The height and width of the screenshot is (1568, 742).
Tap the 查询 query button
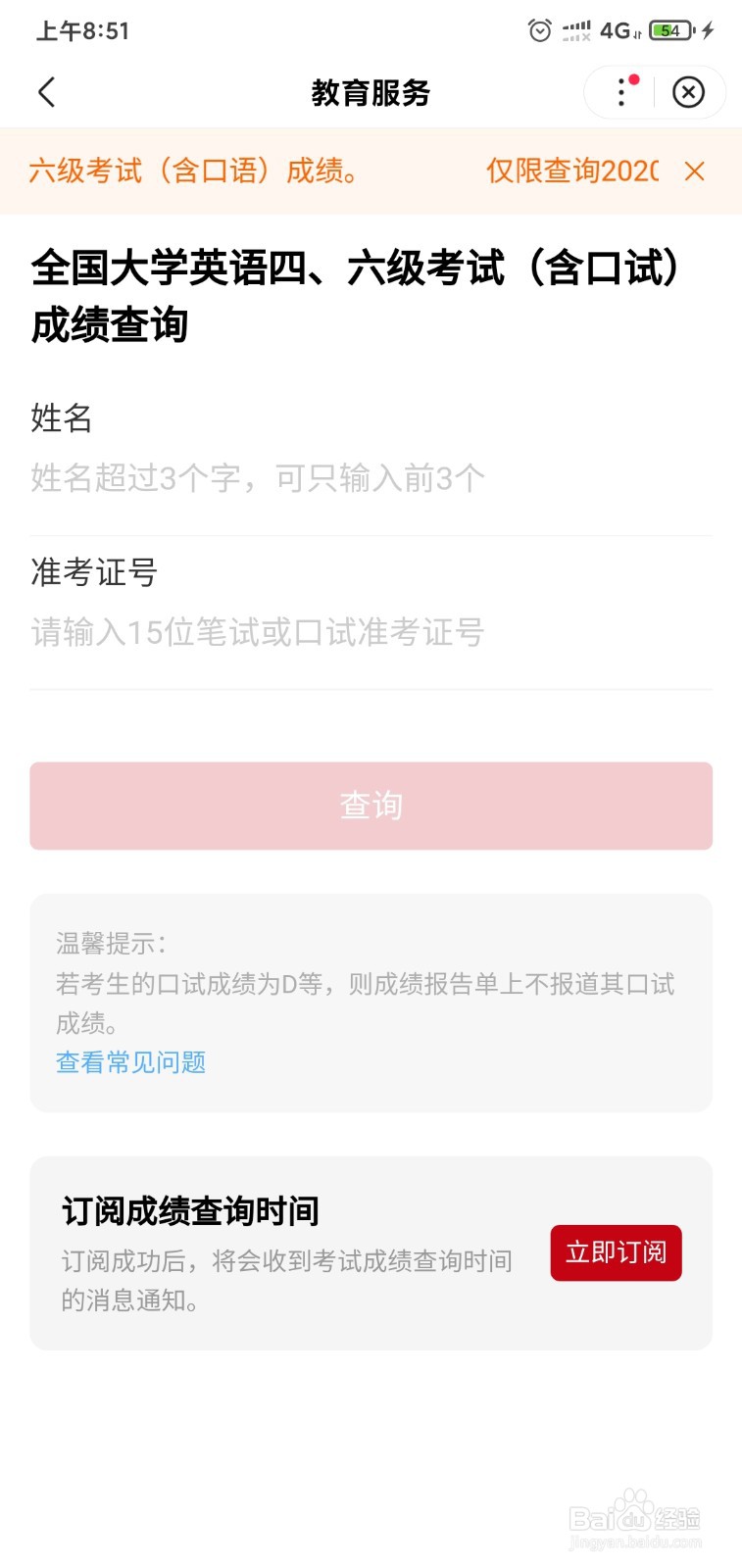coord(371,806)
